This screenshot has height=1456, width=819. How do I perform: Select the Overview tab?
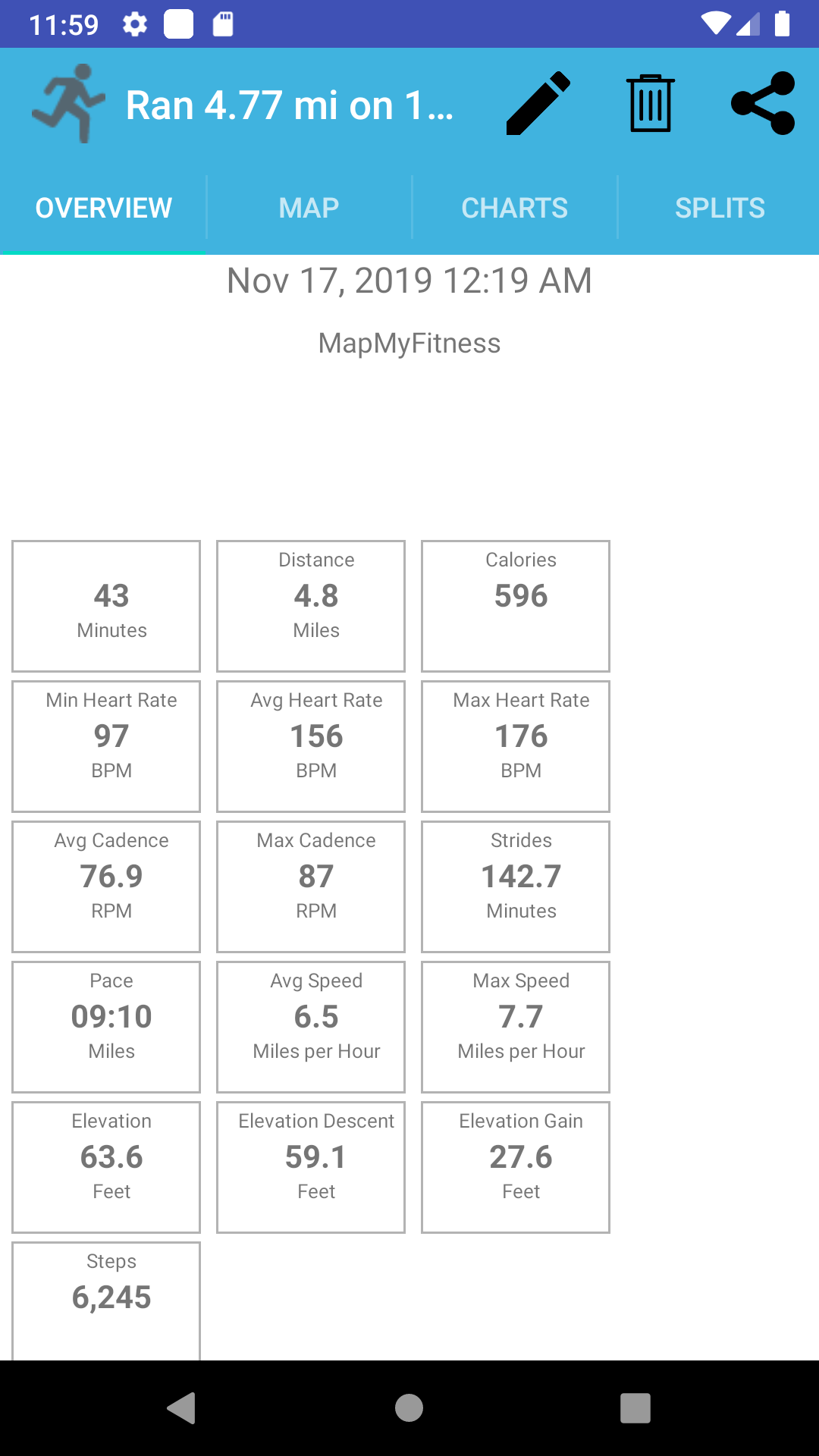pos(104,208)
